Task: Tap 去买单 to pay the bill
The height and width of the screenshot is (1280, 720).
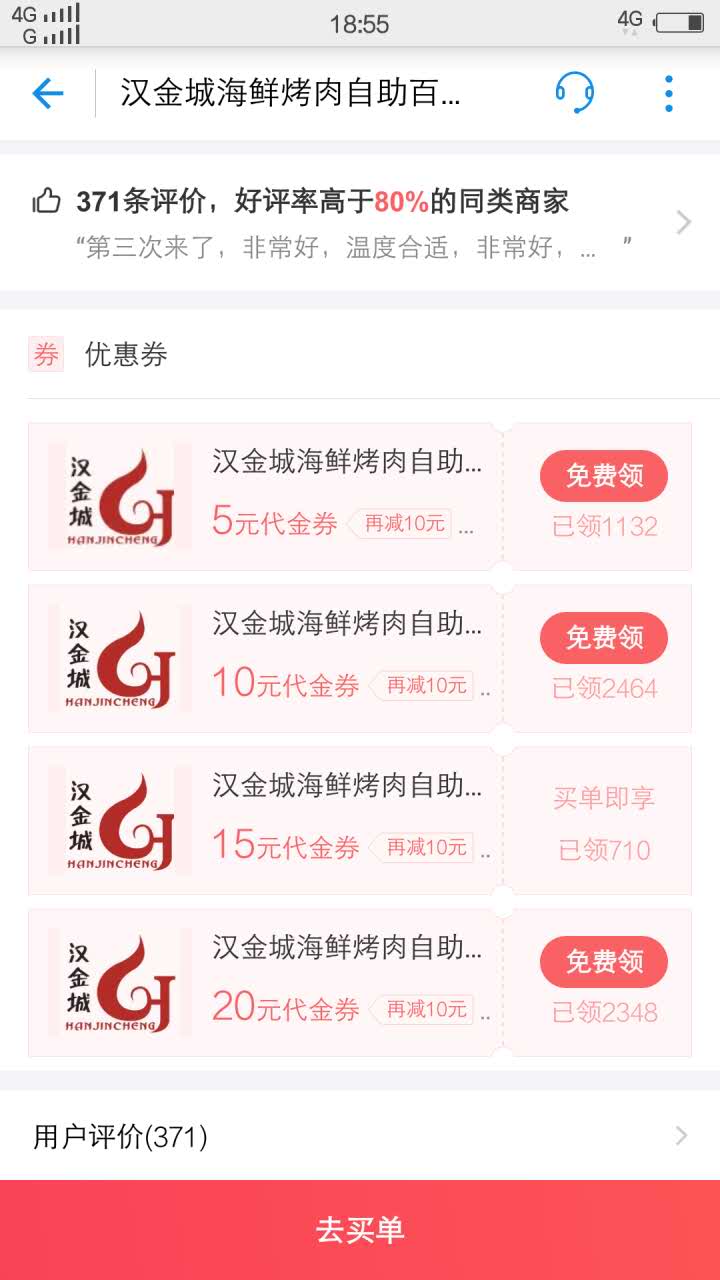Action: click(360, 1230)
